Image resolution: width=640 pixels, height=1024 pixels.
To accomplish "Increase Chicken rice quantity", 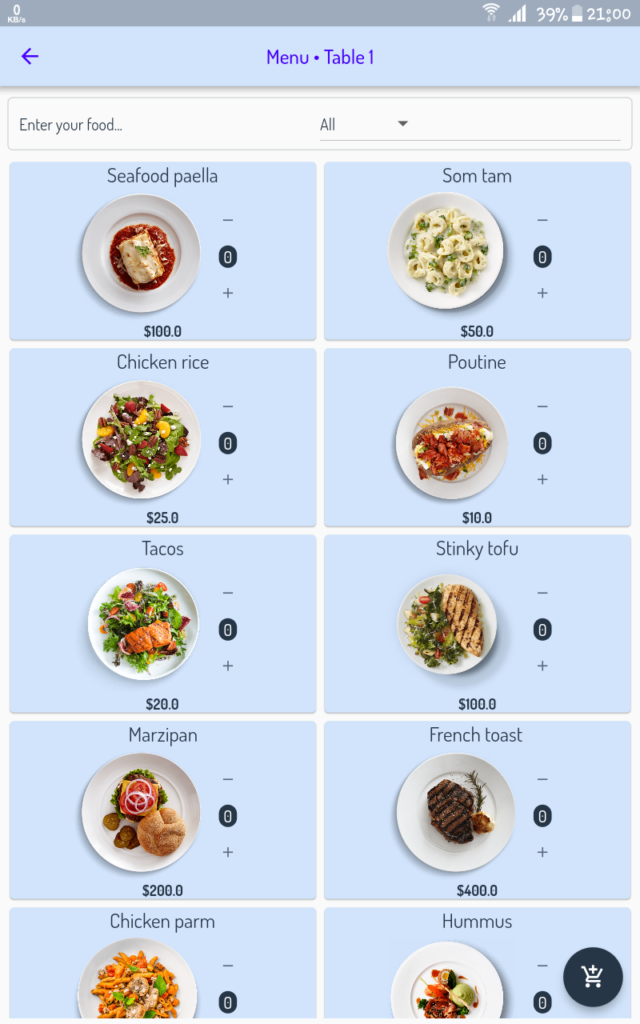I will [x=228, y=480].
